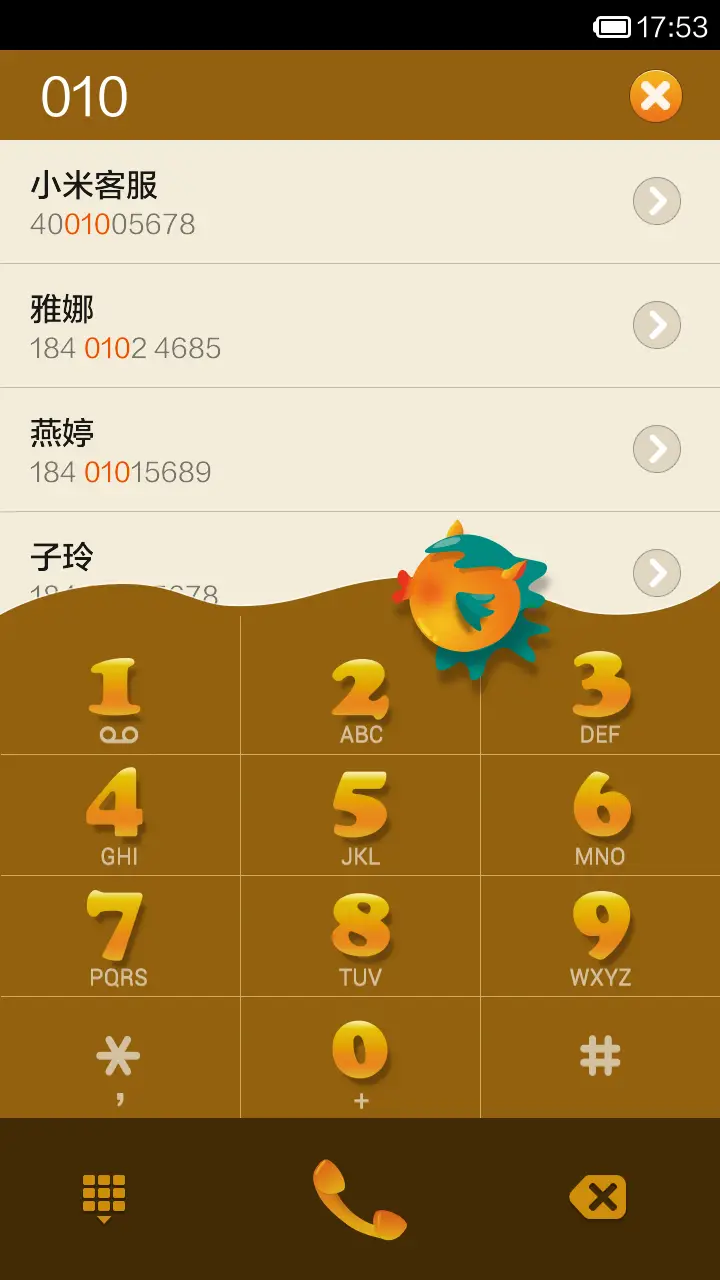View details arrow for 雅娜
The width and height of the screenshot is (720, 1280).
657,325
